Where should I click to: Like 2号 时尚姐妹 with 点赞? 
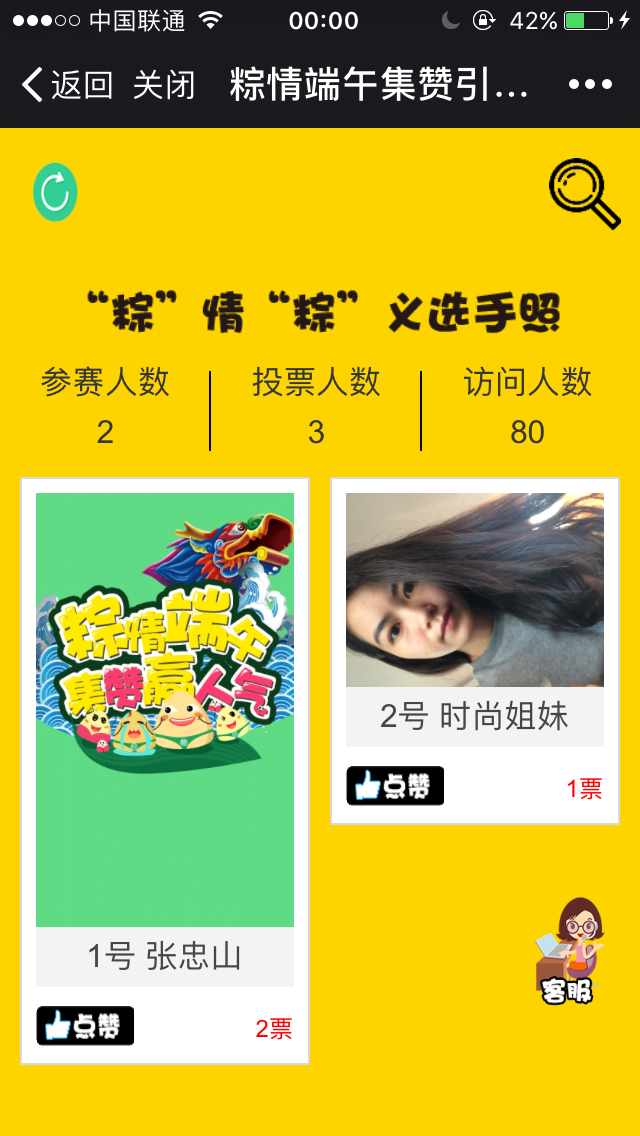pos(395,786)
